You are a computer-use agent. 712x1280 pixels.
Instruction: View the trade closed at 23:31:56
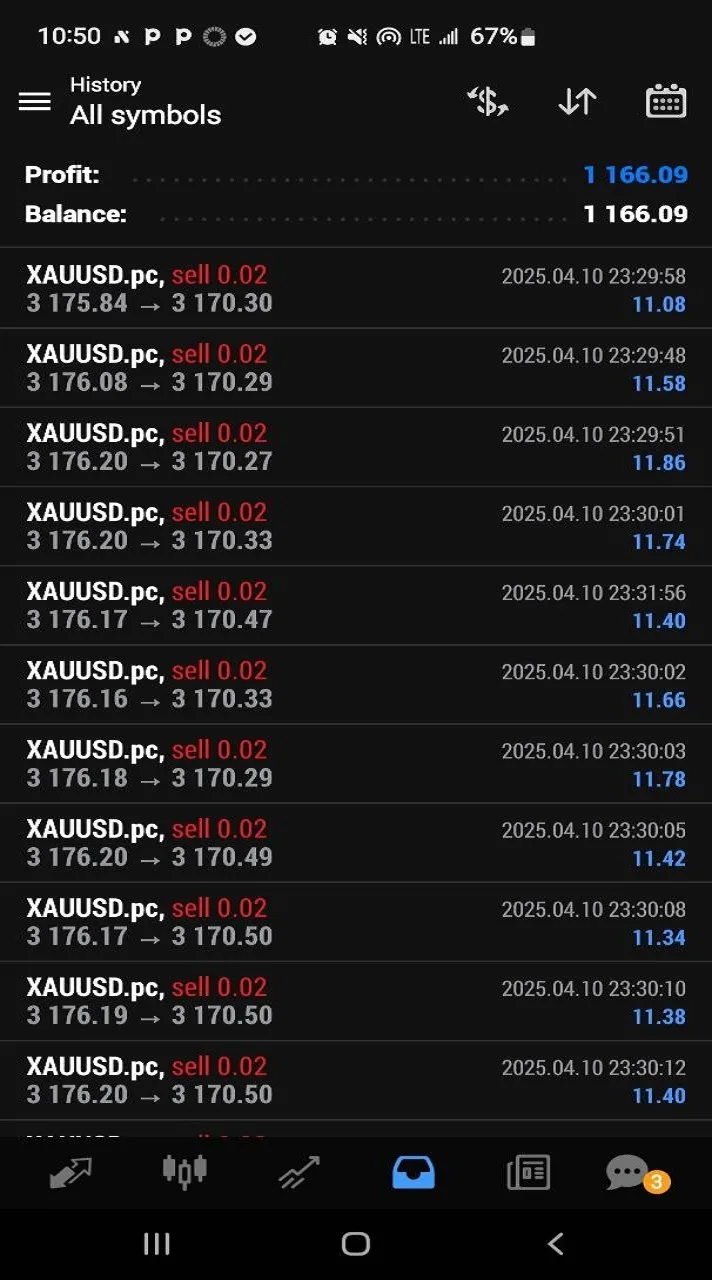click(356, 605)
